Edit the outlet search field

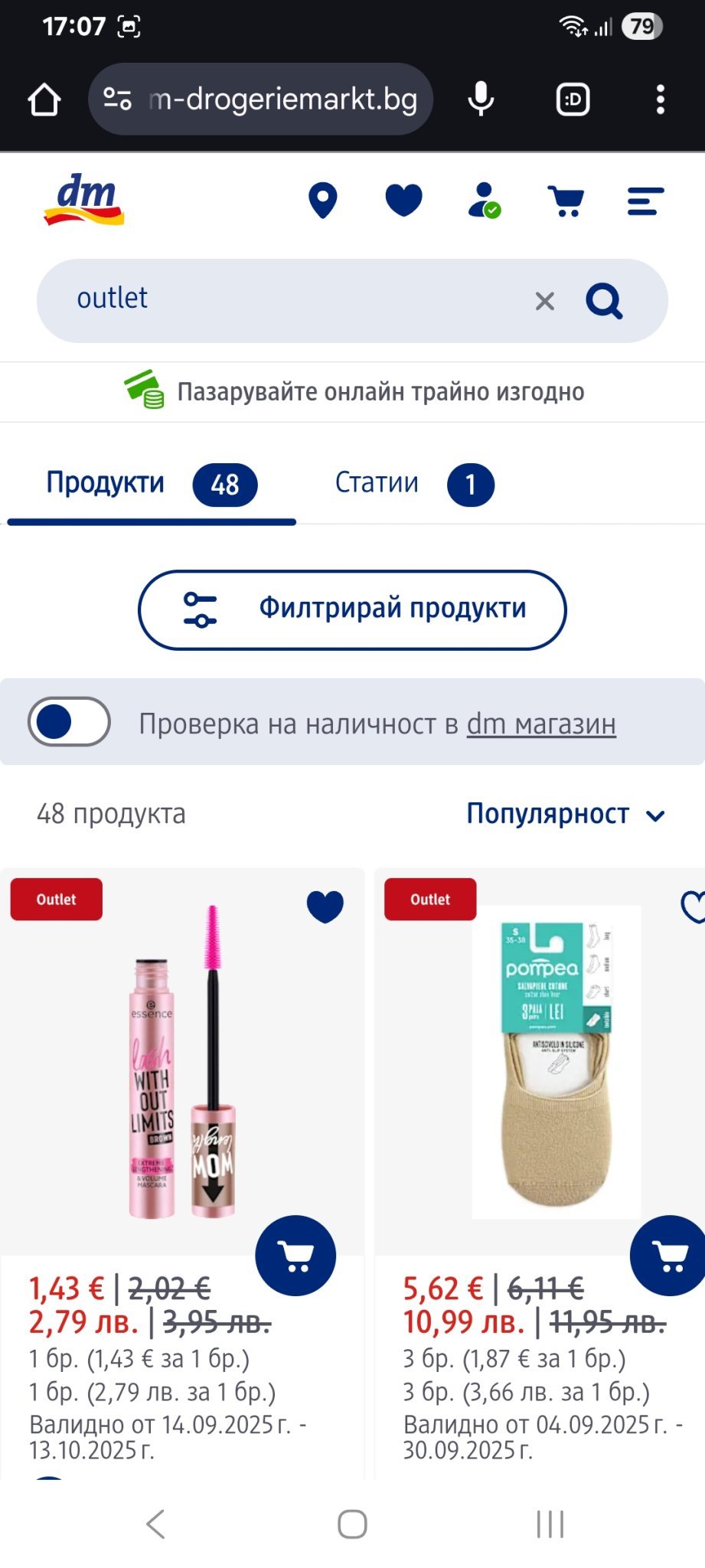coord(291,299)
